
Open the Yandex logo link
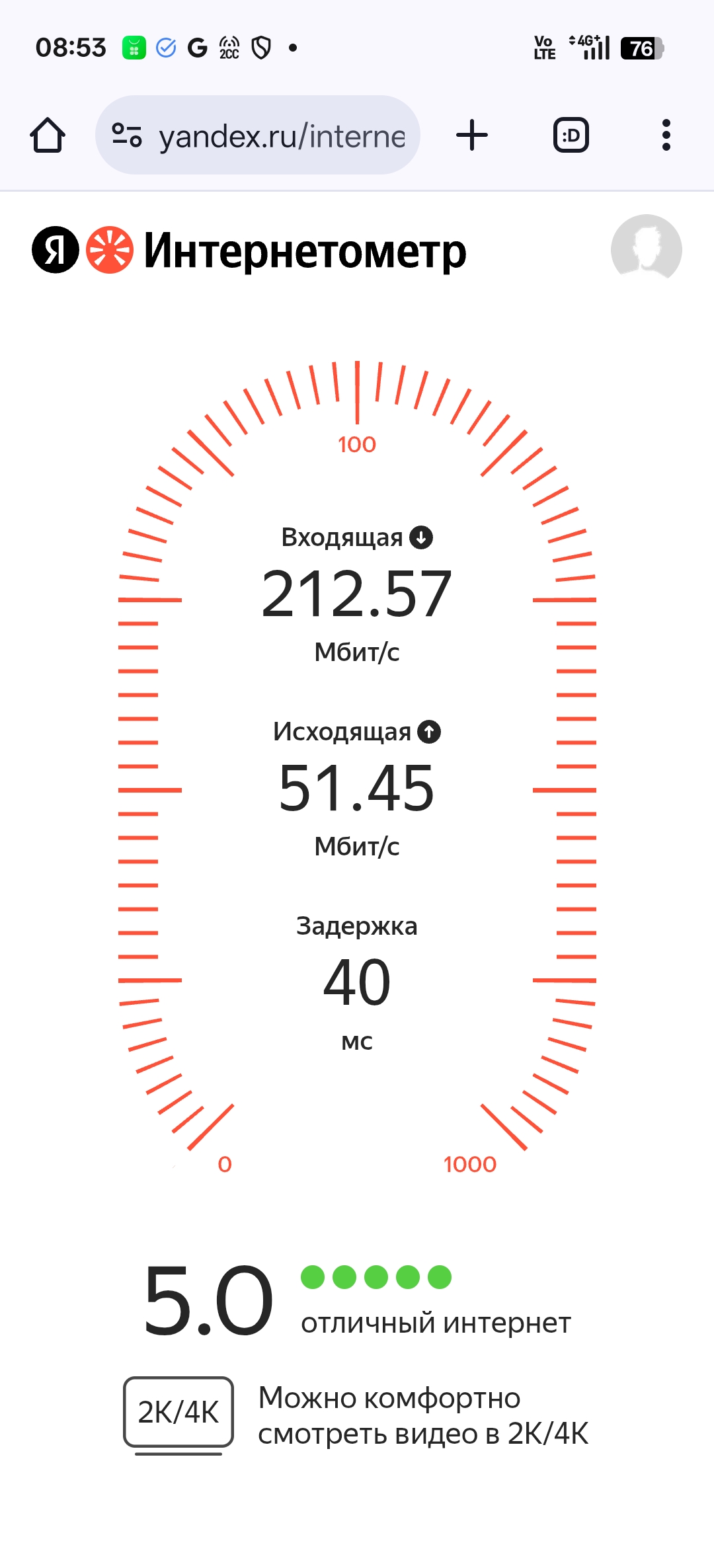[56, 250]
